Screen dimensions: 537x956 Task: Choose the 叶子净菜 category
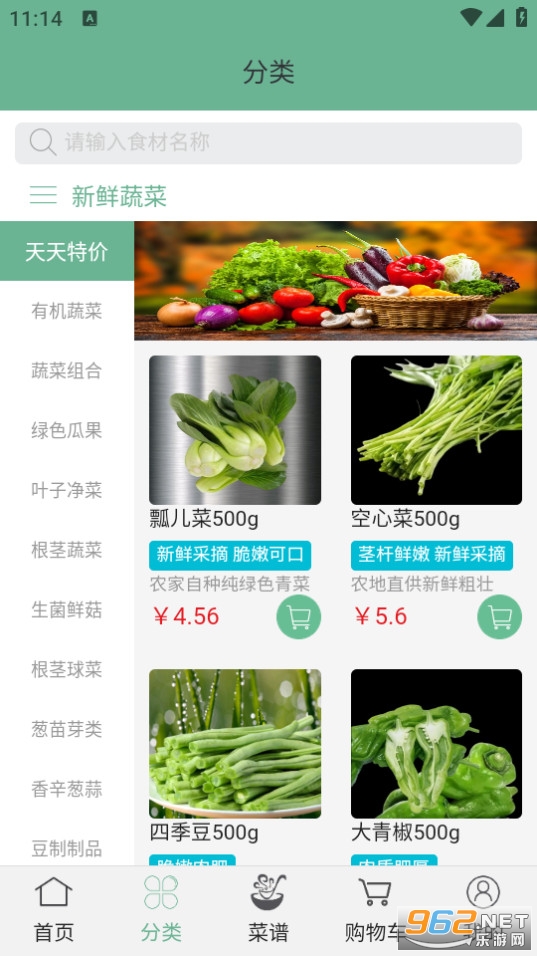tap(67, 490)
